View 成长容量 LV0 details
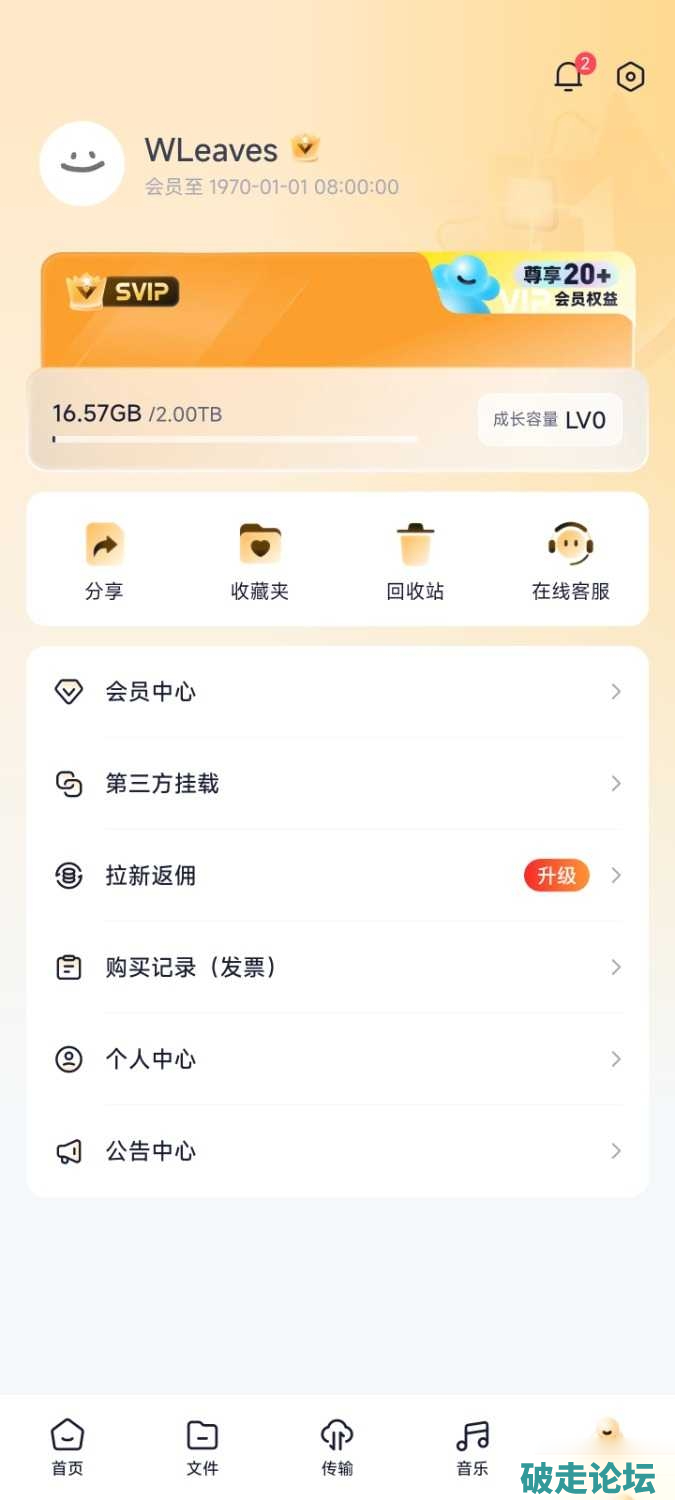Screen dimensions: 675x1500 point(549,420)
